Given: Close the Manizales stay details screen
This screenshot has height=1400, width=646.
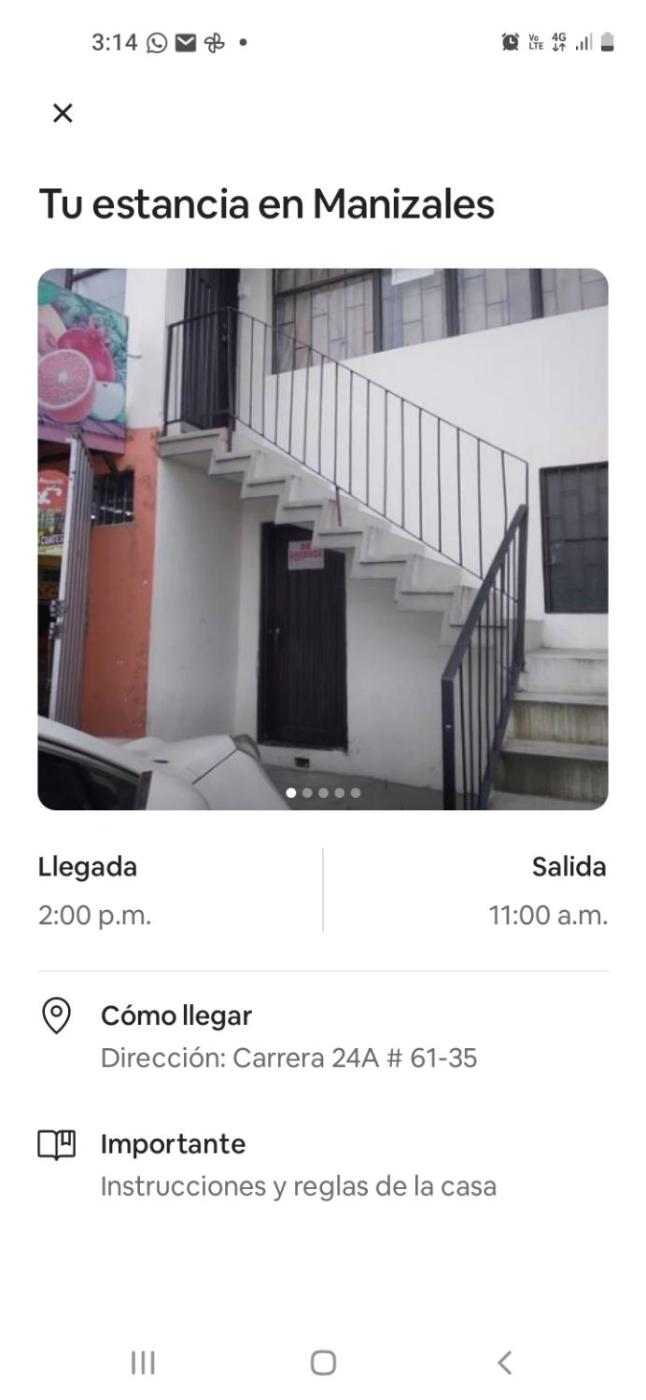Looking at the screenshot, I should pos(62,113).
